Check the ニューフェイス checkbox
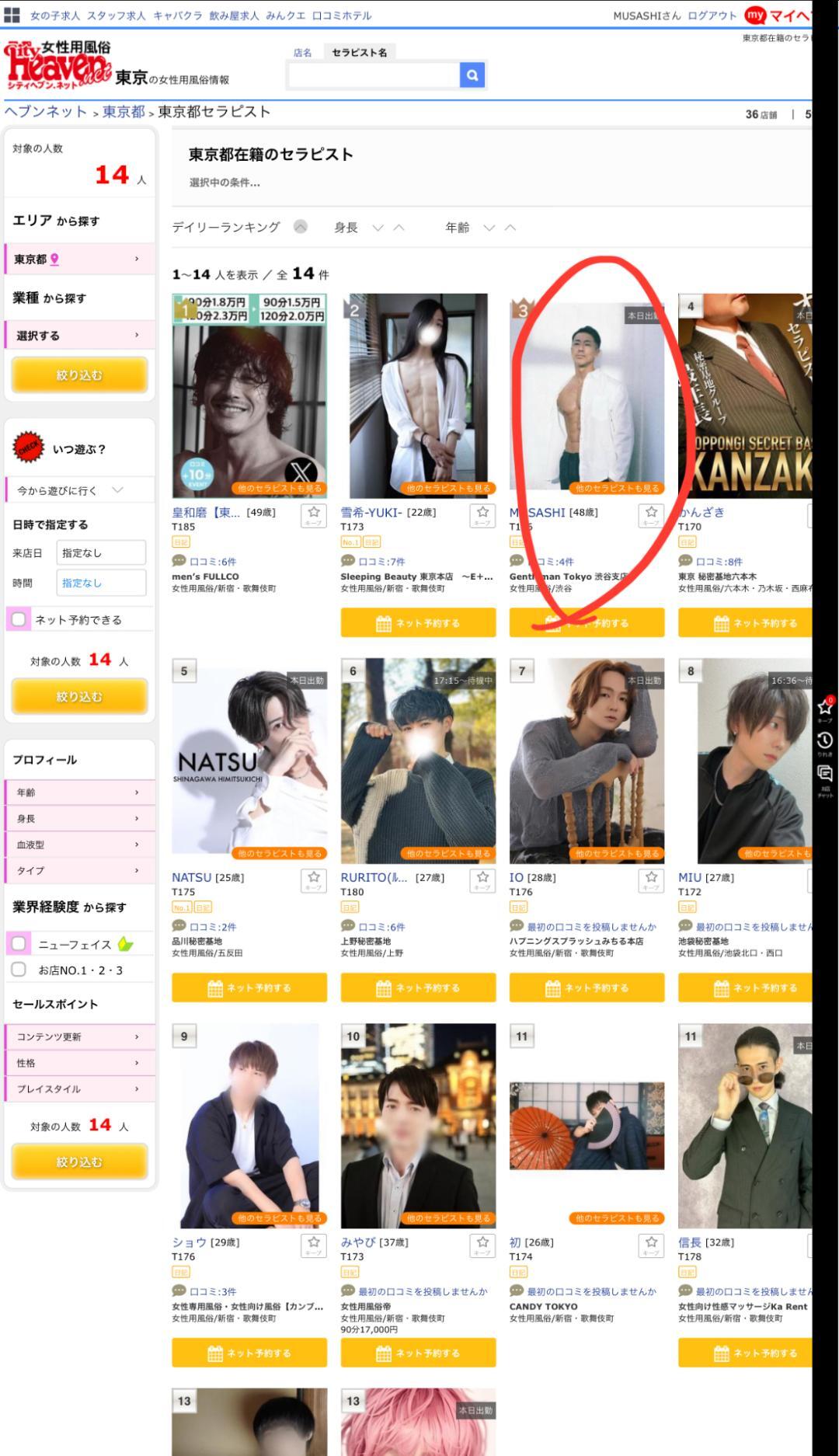This screenshot has height=1456, width=839. 19,944
